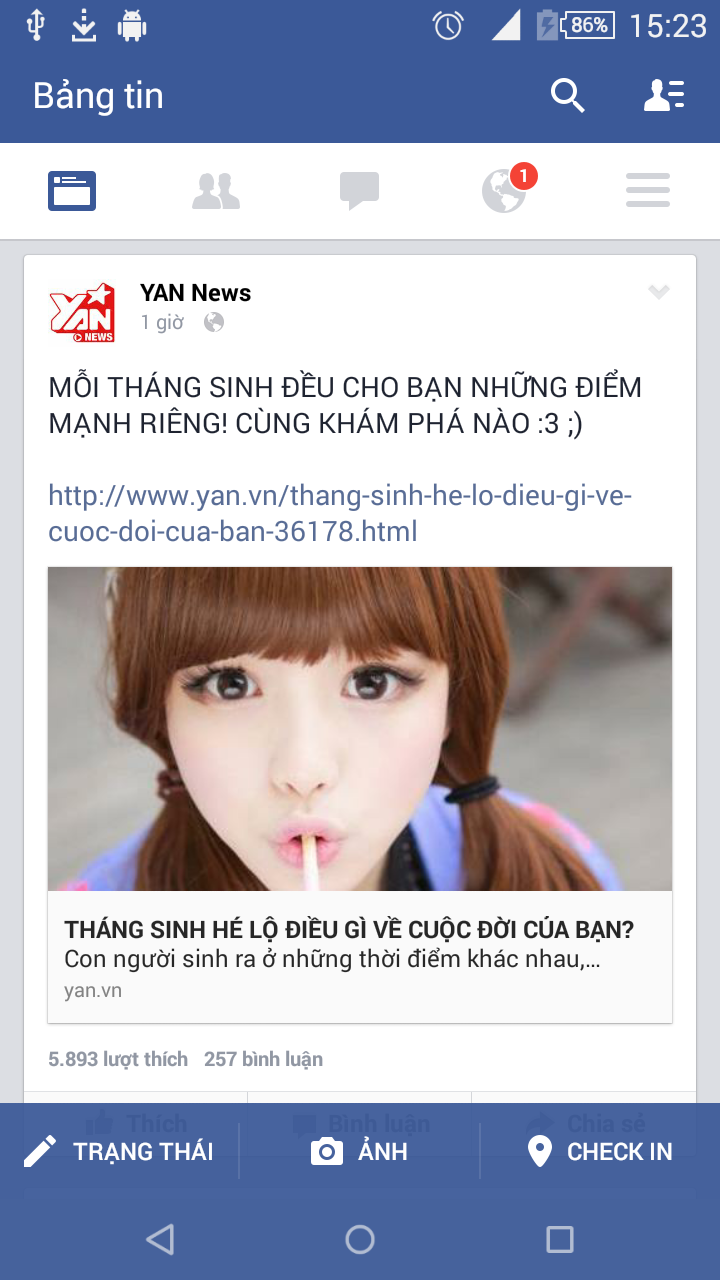Post a photo with Ảnh button
Viewport: 720px width, 1280px height.
(360, 1152)
